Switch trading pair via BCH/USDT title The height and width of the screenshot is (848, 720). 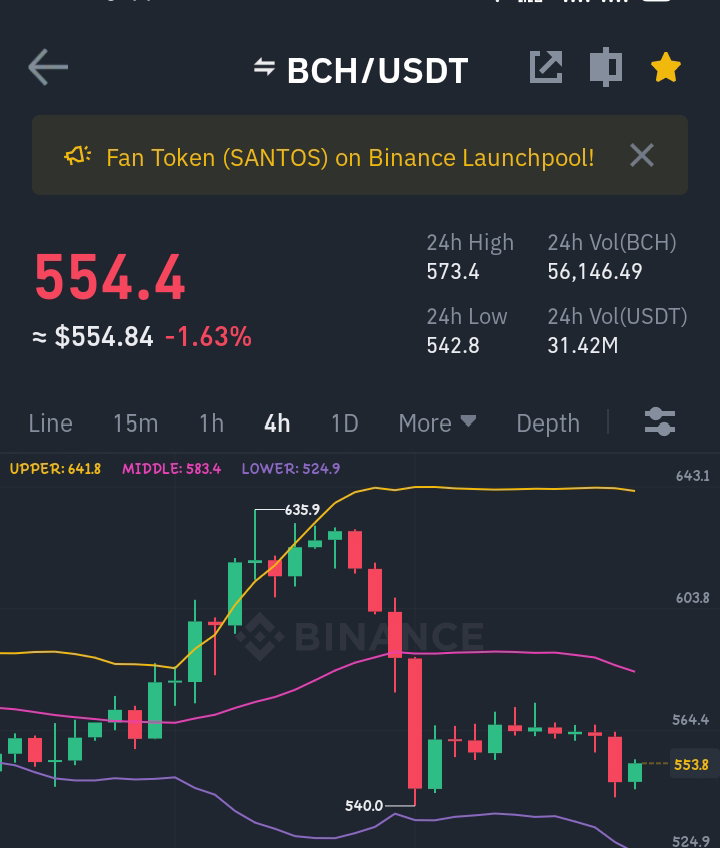click(361, 70)
